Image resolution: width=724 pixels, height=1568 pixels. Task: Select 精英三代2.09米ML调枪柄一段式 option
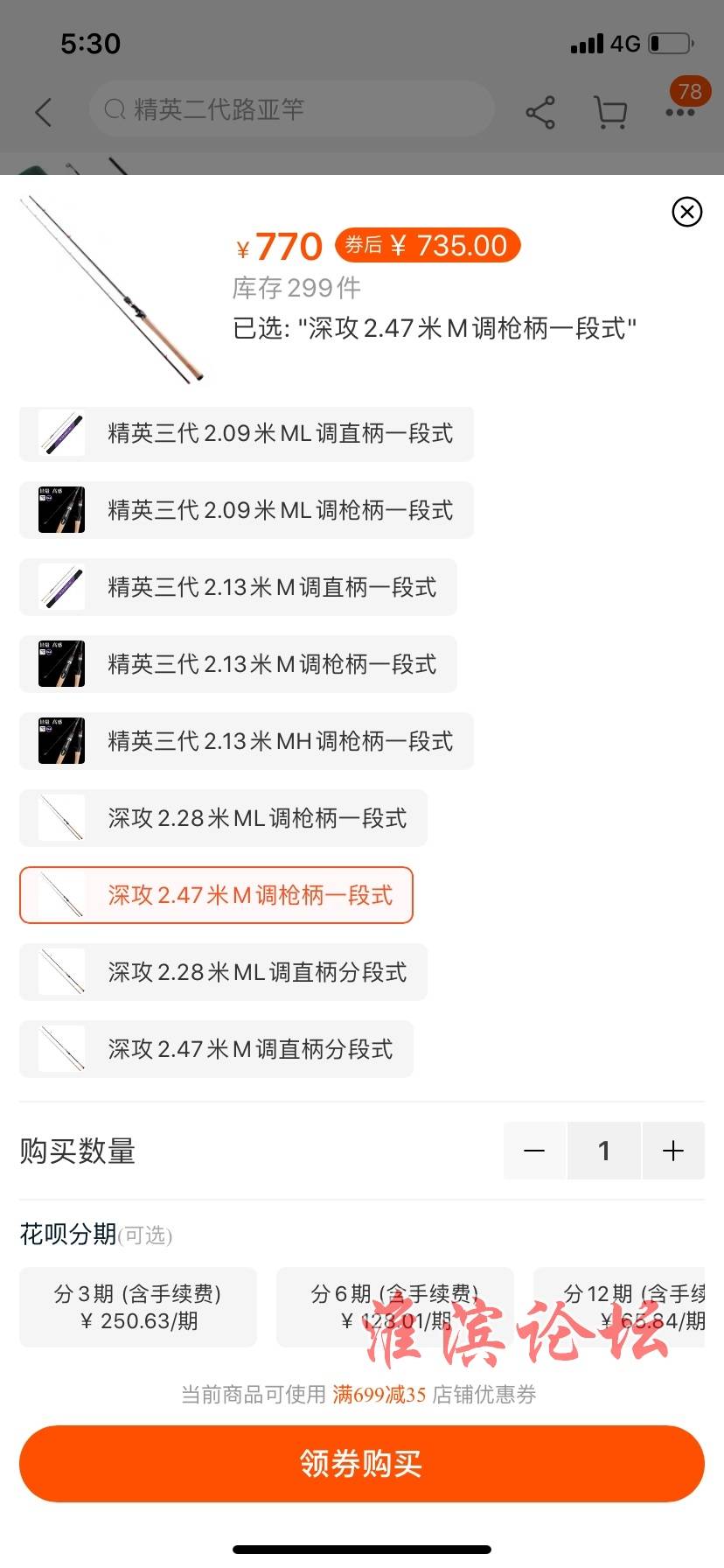pyautogui.click(x=247, y=511)
